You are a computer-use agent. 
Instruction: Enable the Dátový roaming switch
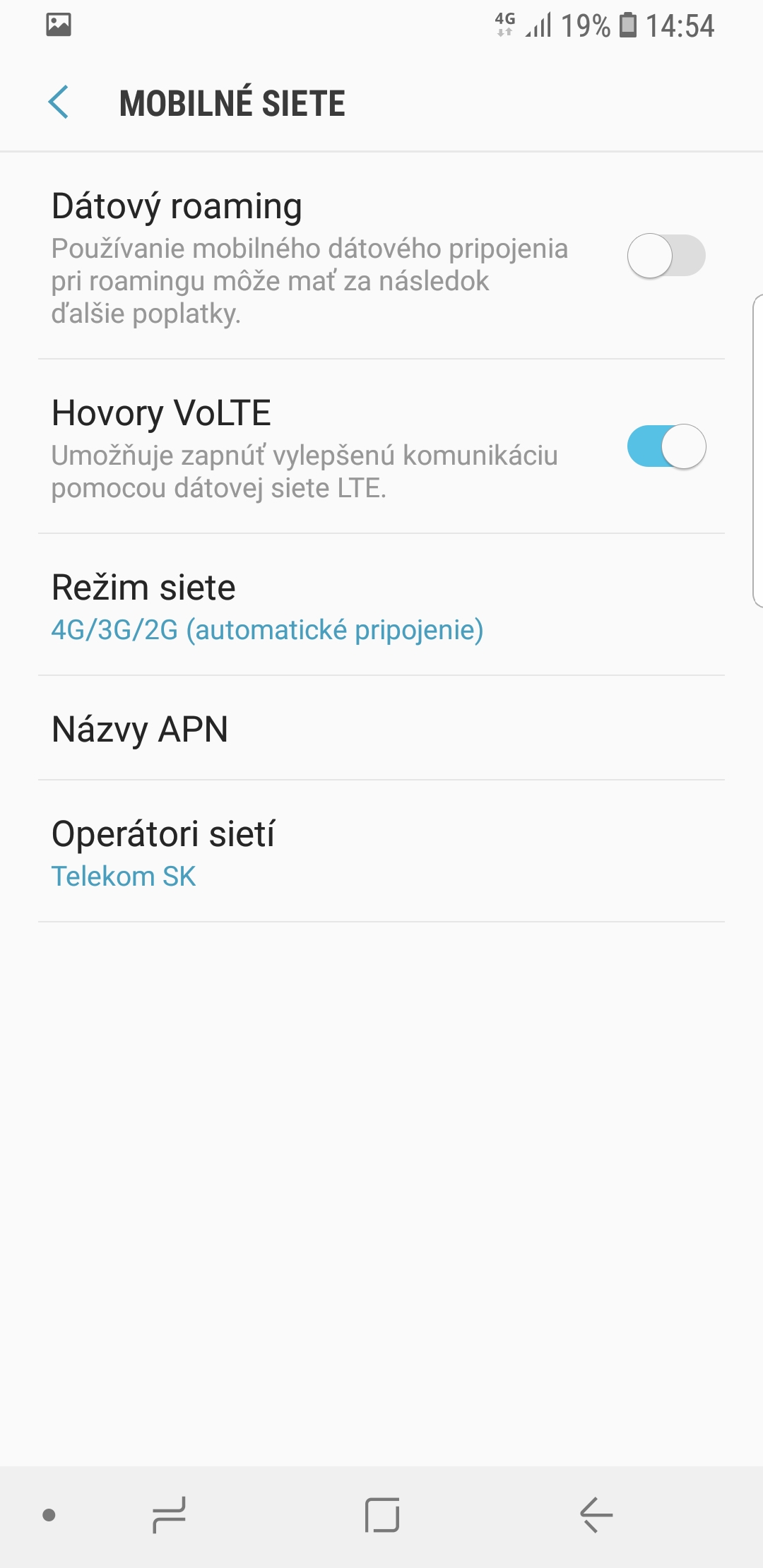(x=666, y=256)
